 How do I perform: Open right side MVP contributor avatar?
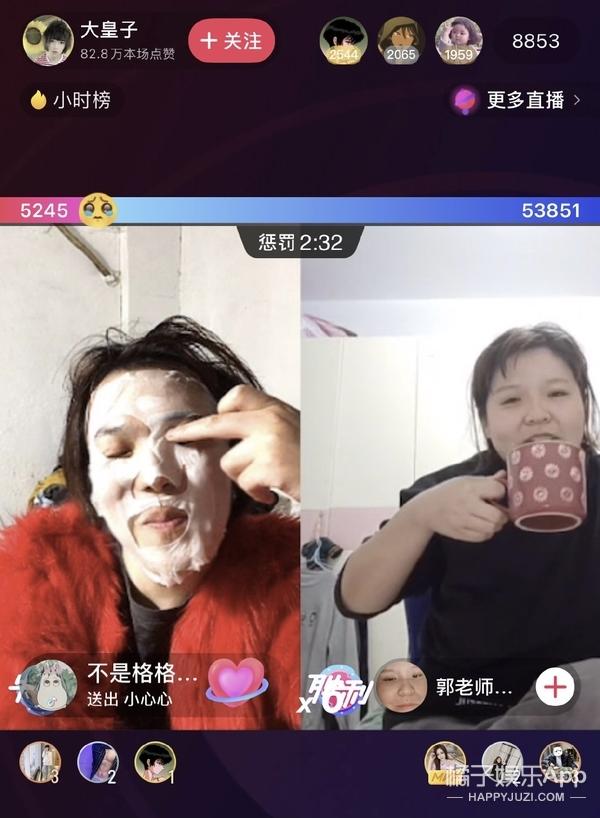pos(445,762)
